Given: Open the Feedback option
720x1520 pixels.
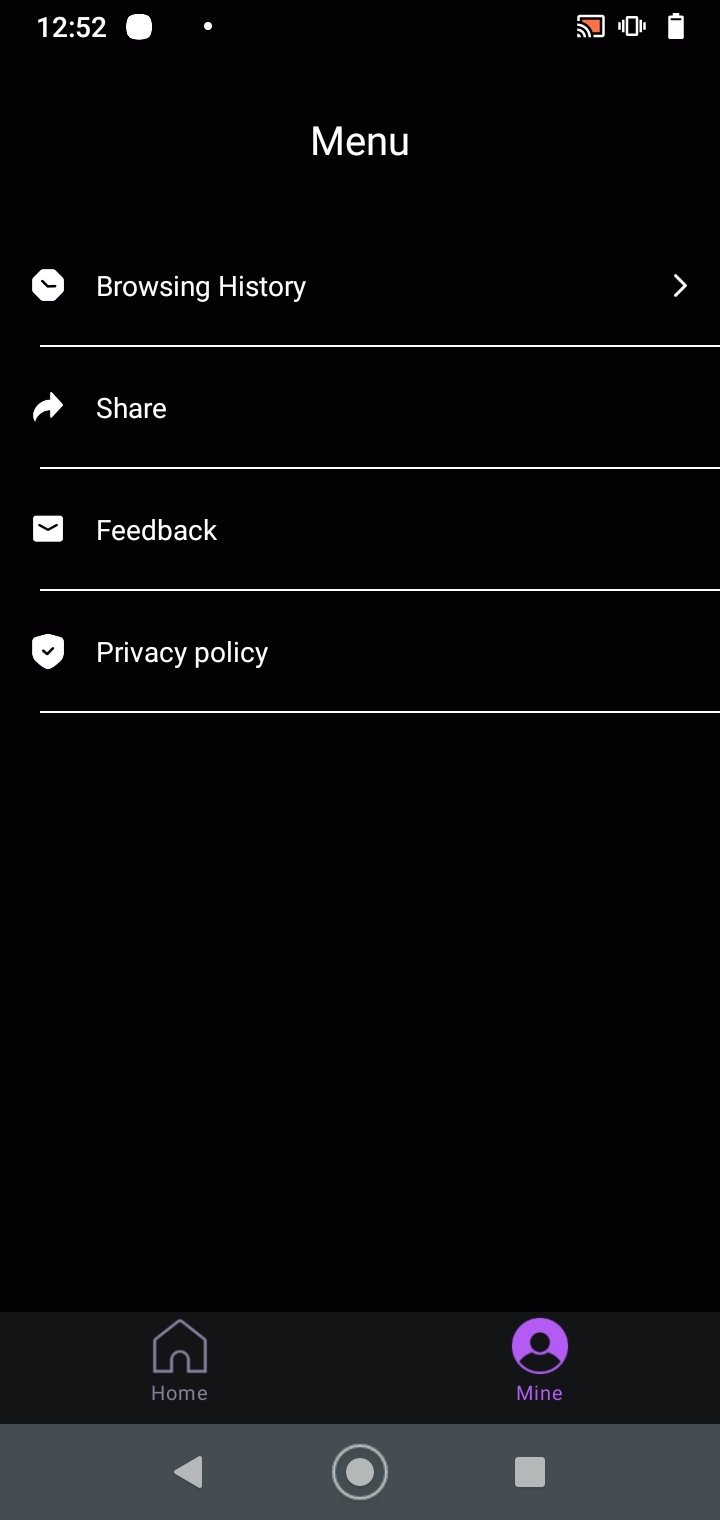Looking at the screenshot, I should click(360, 530).
